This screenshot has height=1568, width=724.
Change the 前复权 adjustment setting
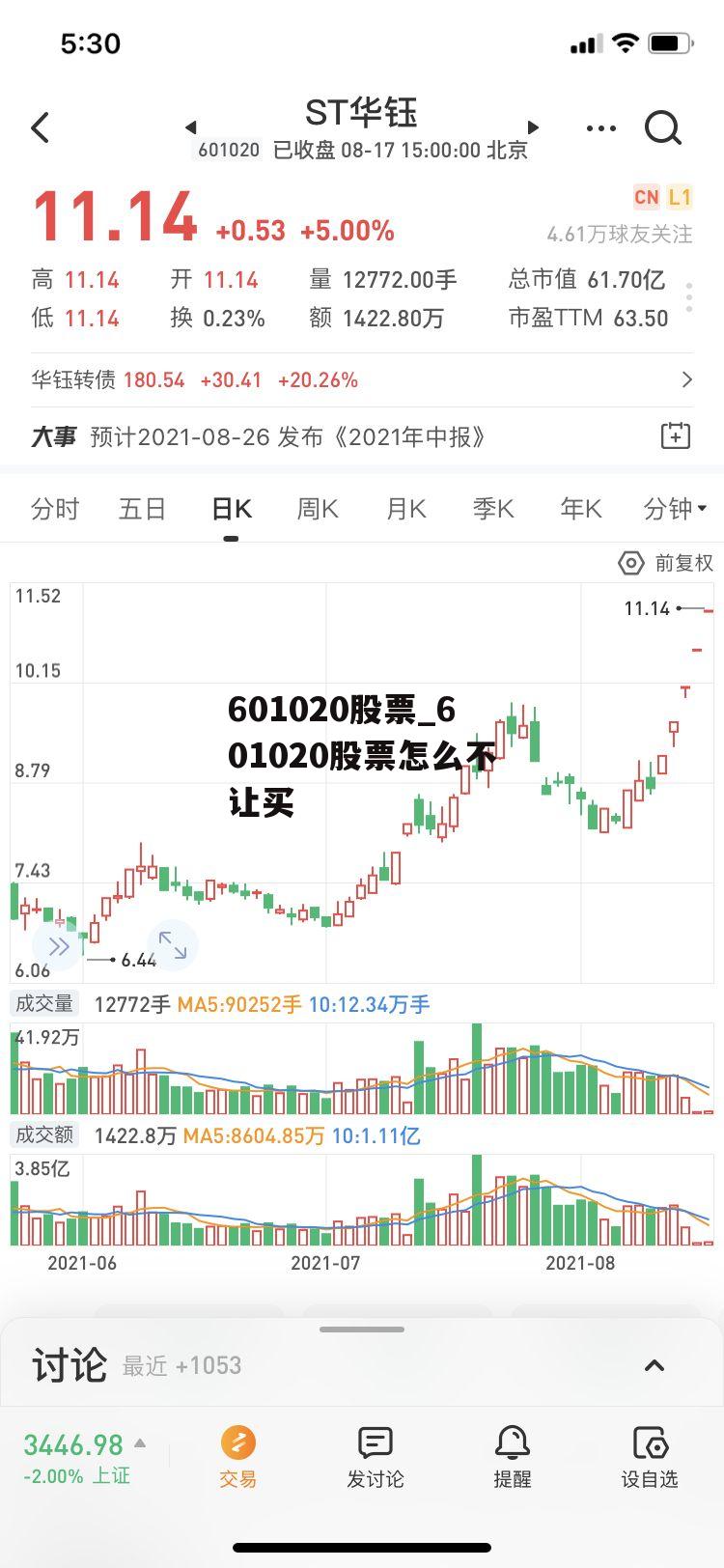pyautogui.click(x=666, y=563)
